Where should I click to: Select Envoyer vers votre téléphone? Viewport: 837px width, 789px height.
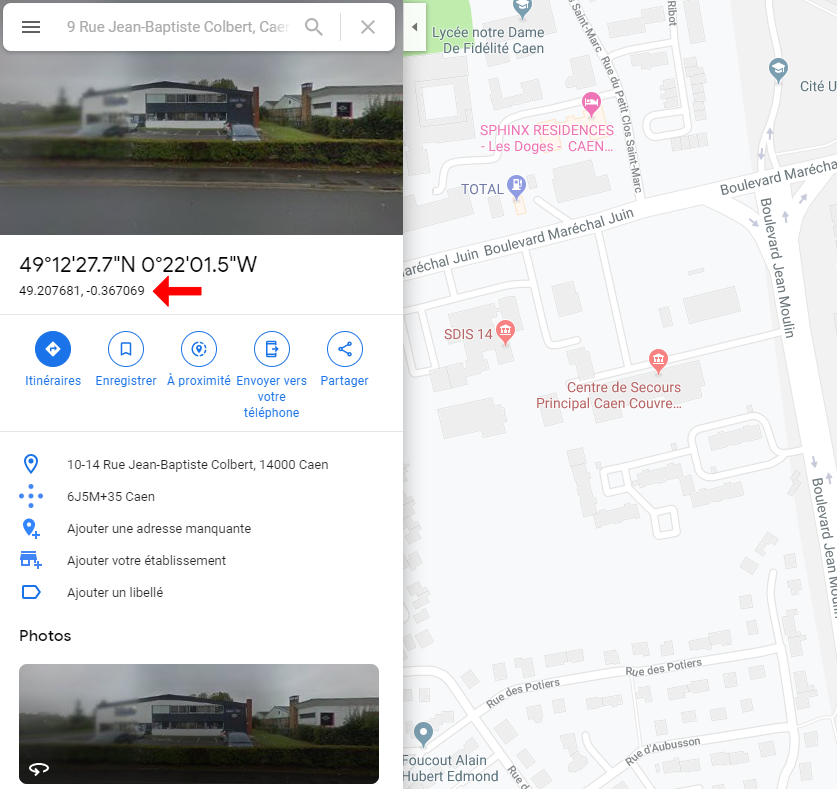pyautogui.click(x=272, y=349)
